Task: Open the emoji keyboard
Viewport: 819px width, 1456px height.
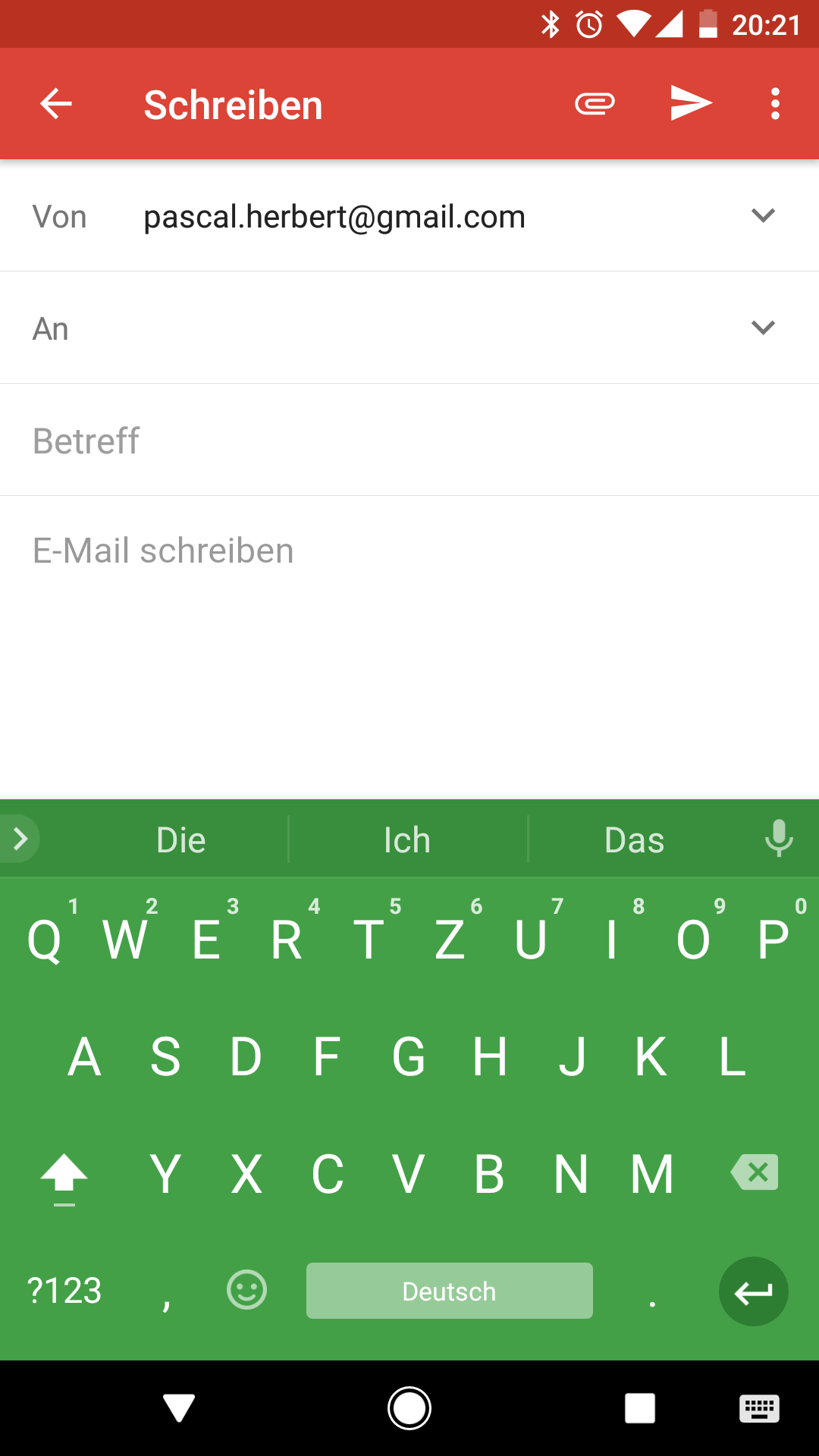Action: [246, 1290]
